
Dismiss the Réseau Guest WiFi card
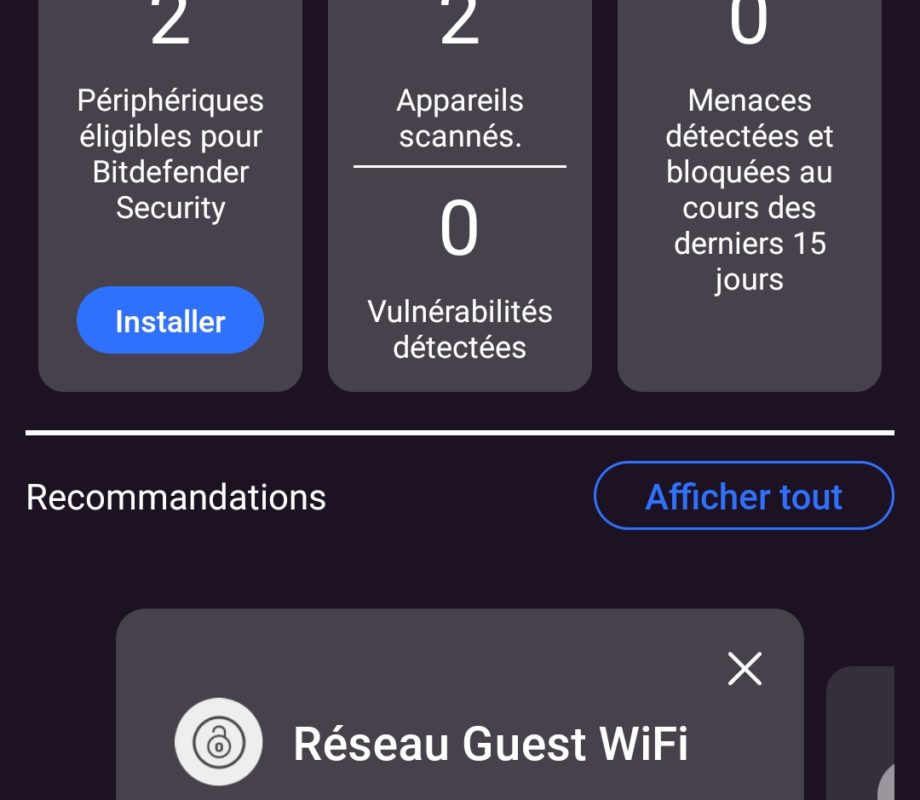pos(744,669)
